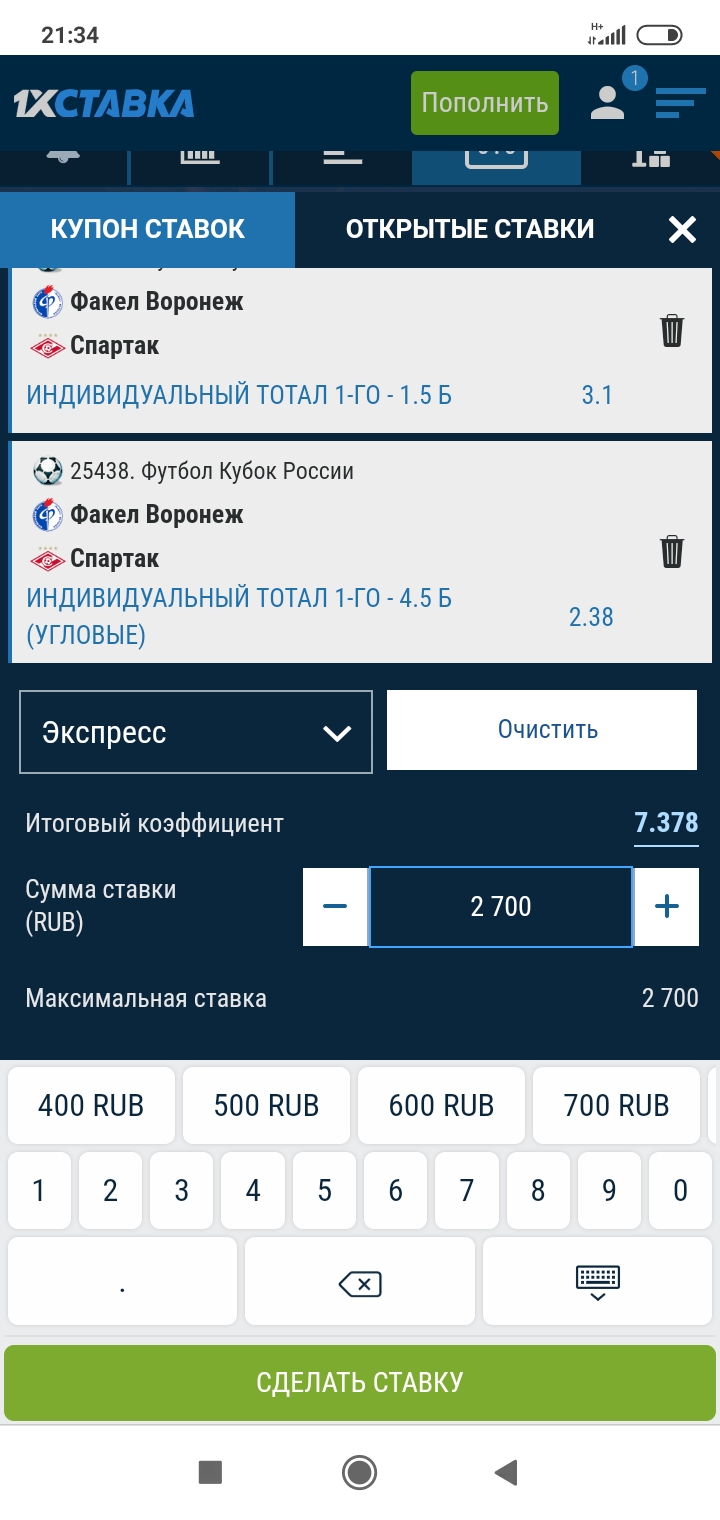The image size is (720, 1520).
Task: Tap the backspace key on the keypad
Action: 360,1283
